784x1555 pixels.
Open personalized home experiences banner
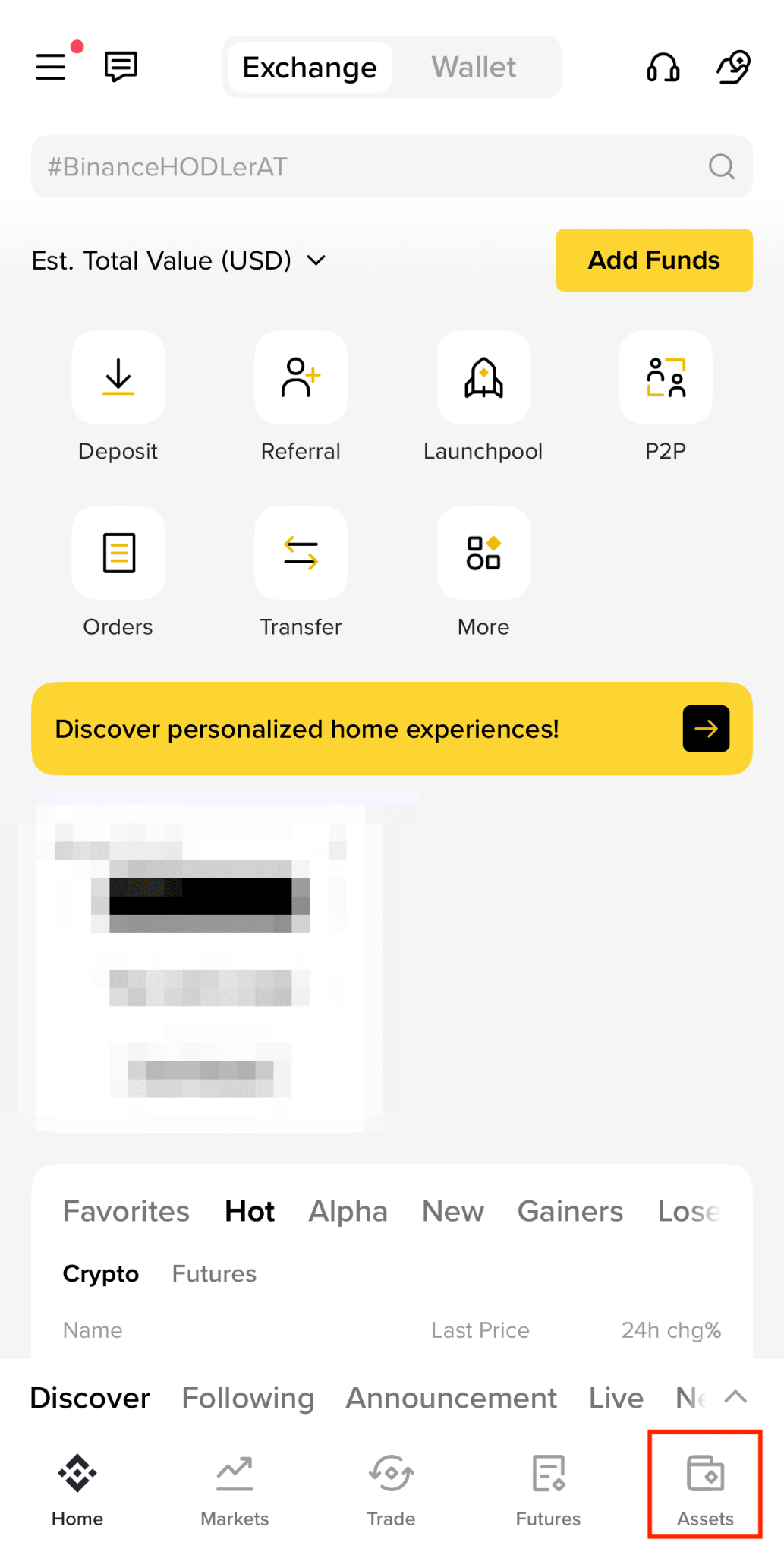(392, 728)
